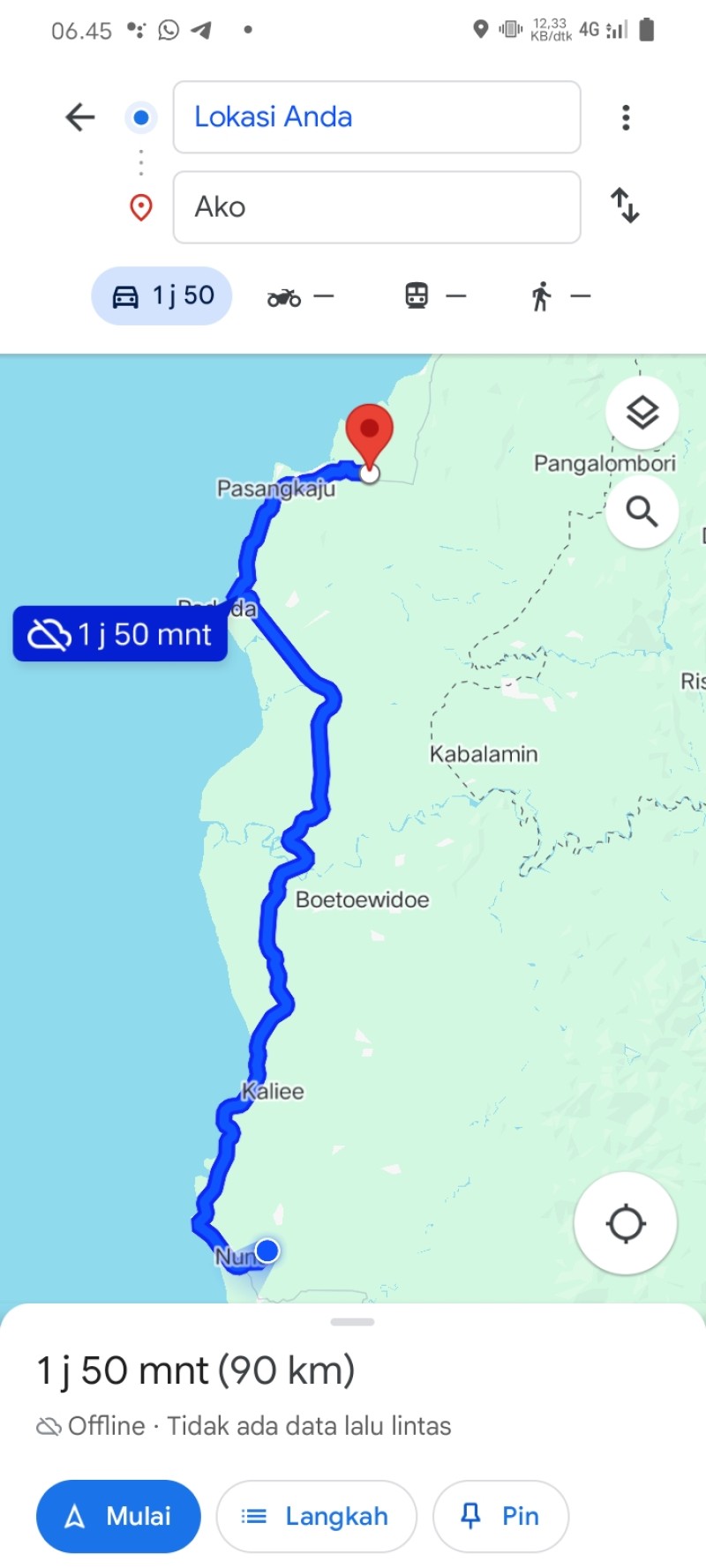View route steps via Langkah
The height and width of the screenshot is (1568, 706).
click(317, 1516)
